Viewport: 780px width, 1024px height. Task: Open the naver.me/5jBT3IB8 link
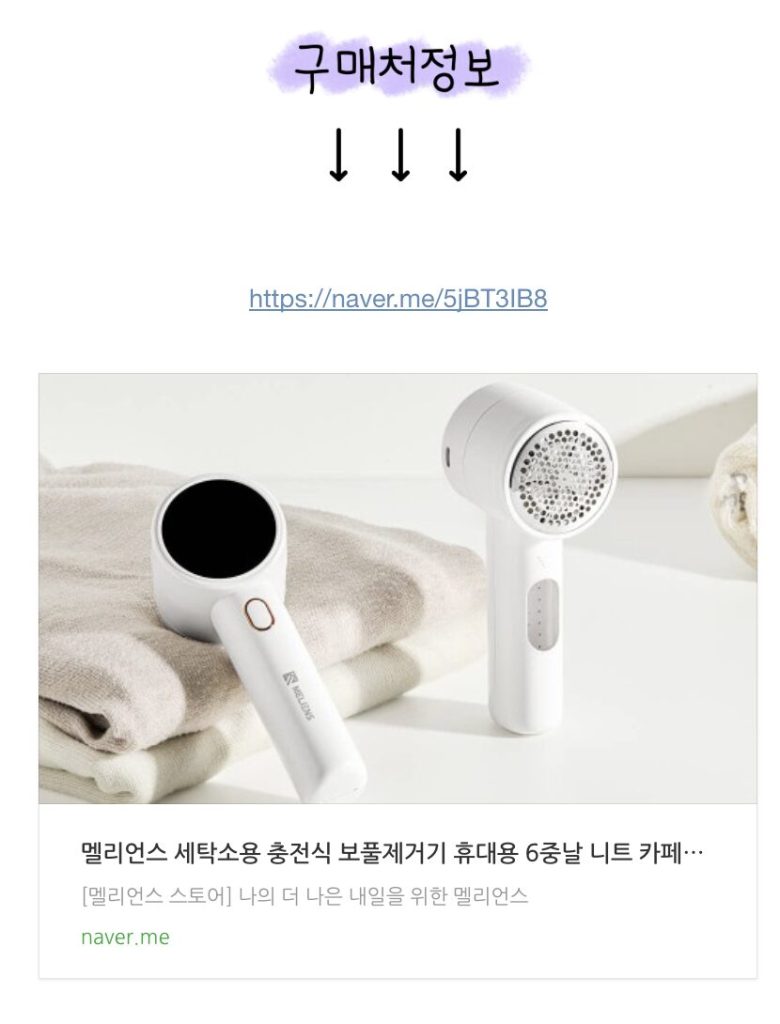398,299
